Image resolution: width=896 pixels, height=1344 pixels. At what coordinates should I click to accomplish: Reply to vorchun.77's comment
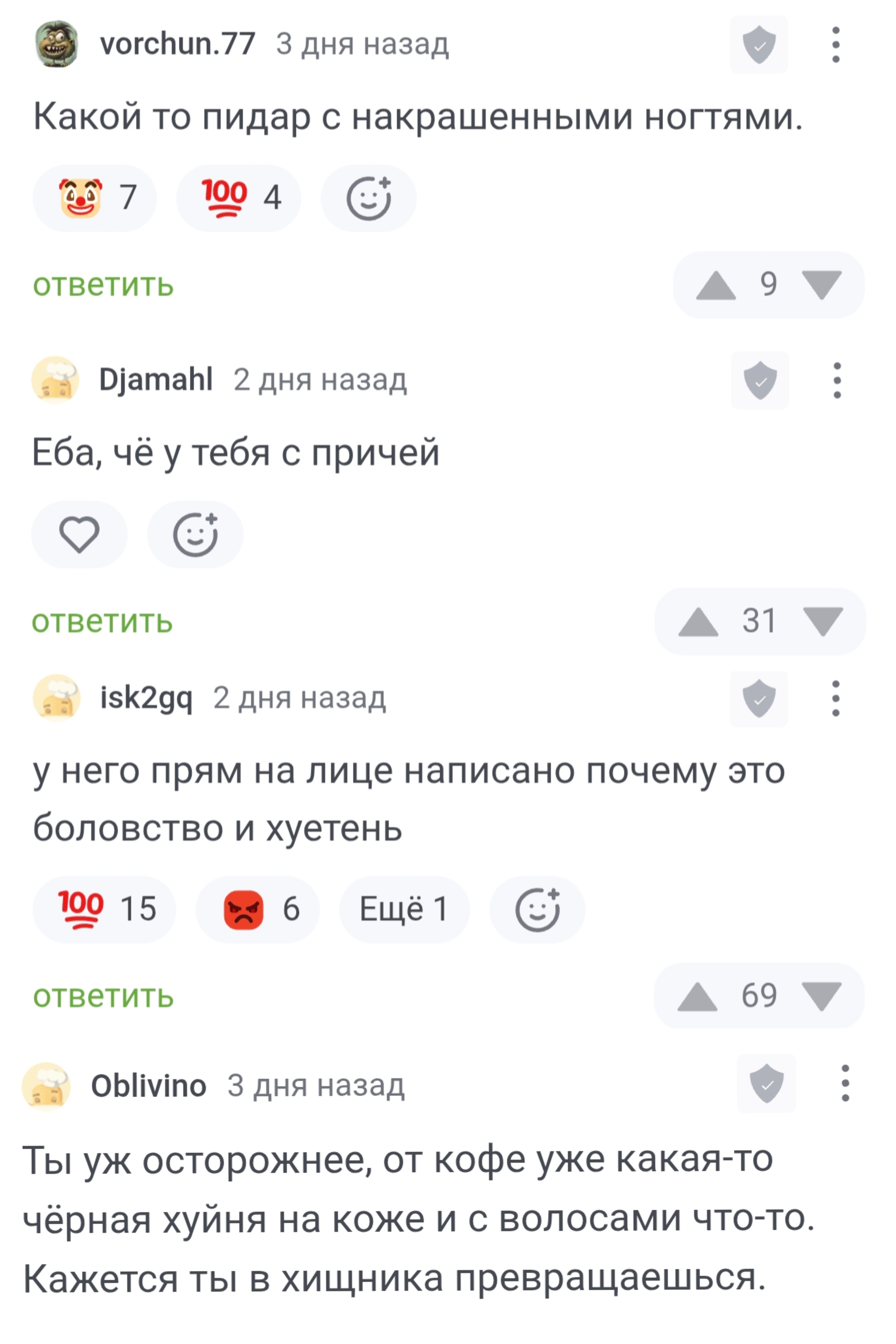click(x=103, y=284)
